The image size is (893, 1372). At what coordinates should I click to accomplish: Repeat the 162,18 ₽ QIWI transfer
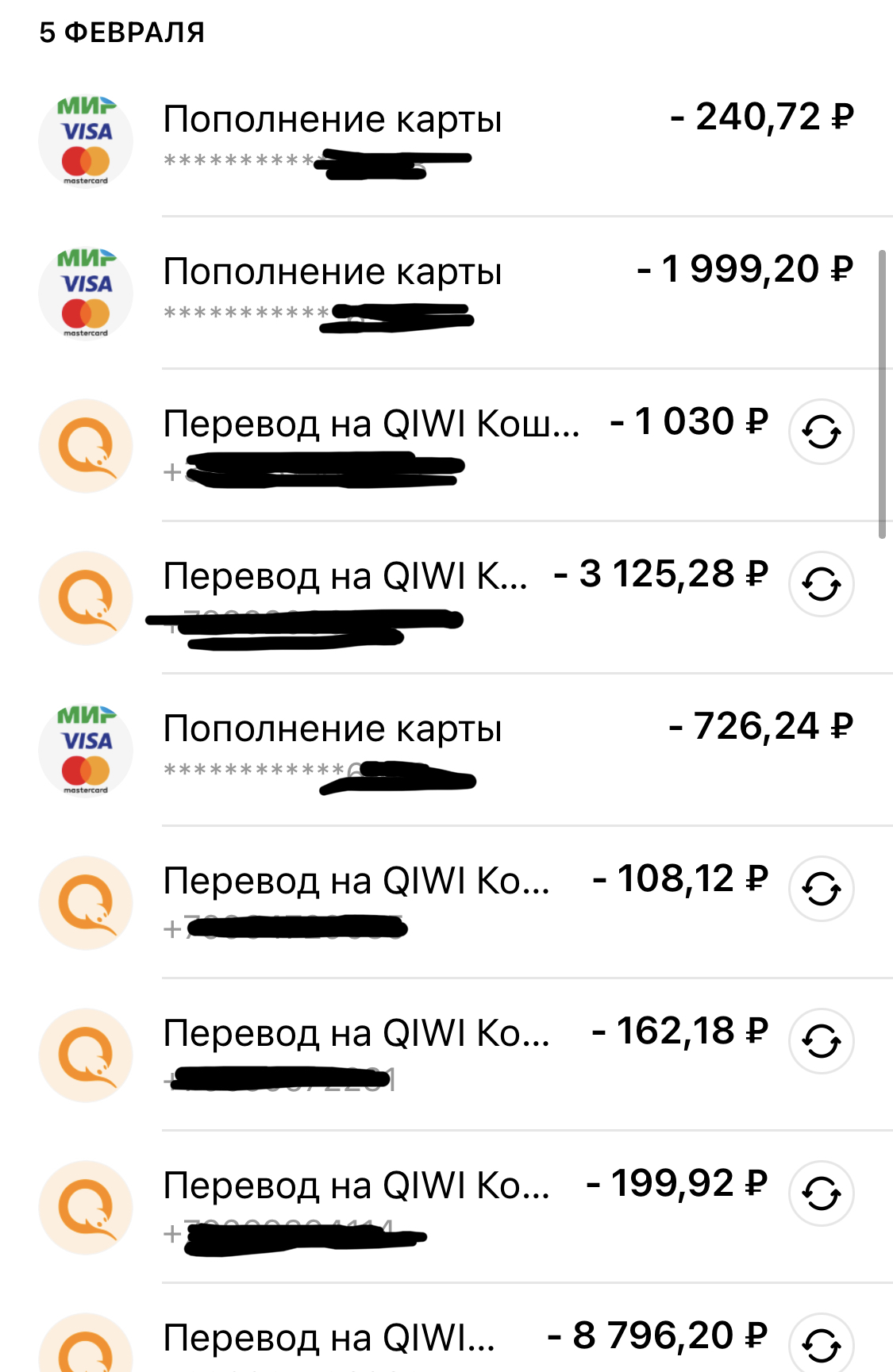(x=821, y=1041)
